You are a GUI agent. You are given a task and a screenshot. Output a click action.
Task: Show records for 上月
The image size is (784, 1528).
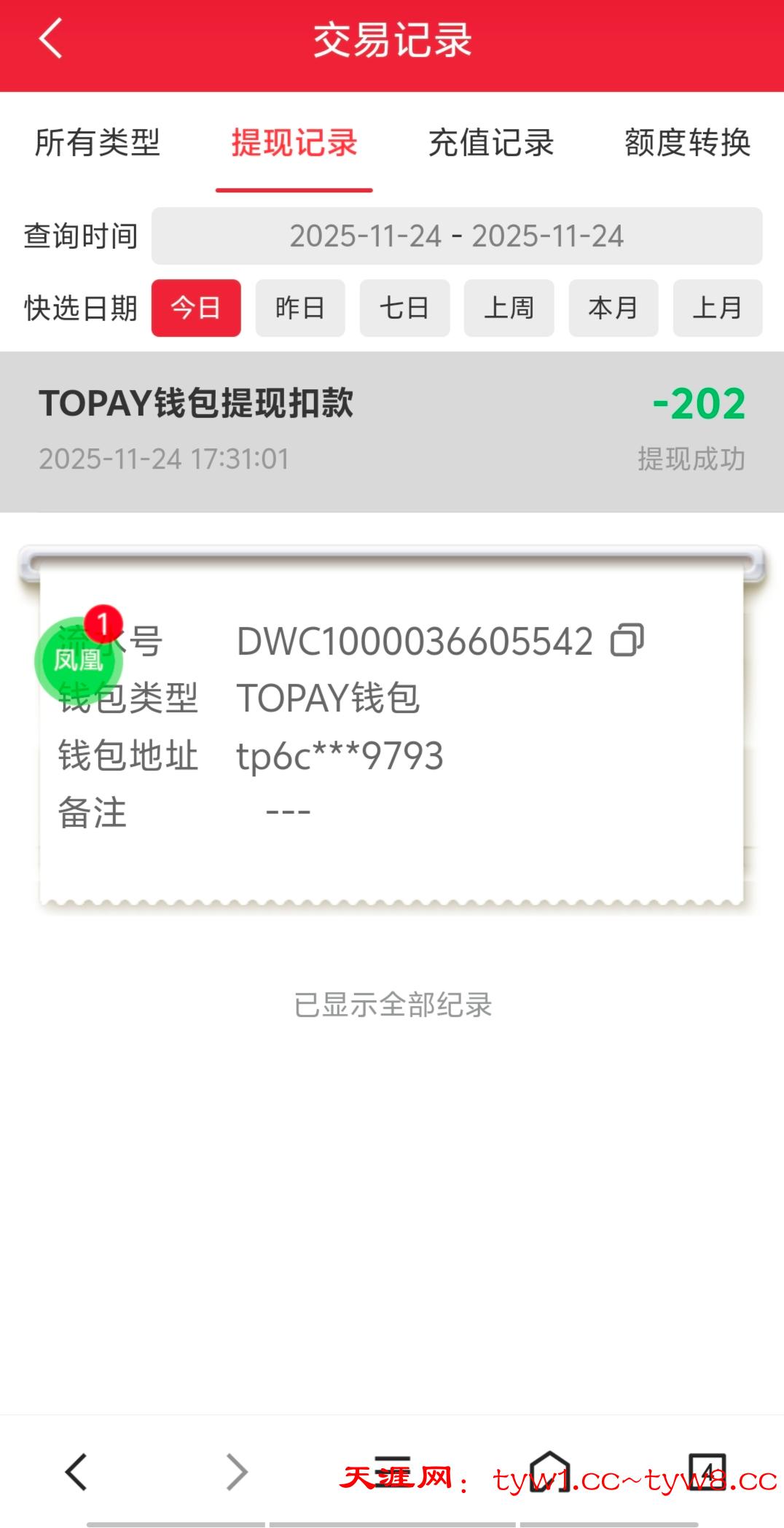717,308
